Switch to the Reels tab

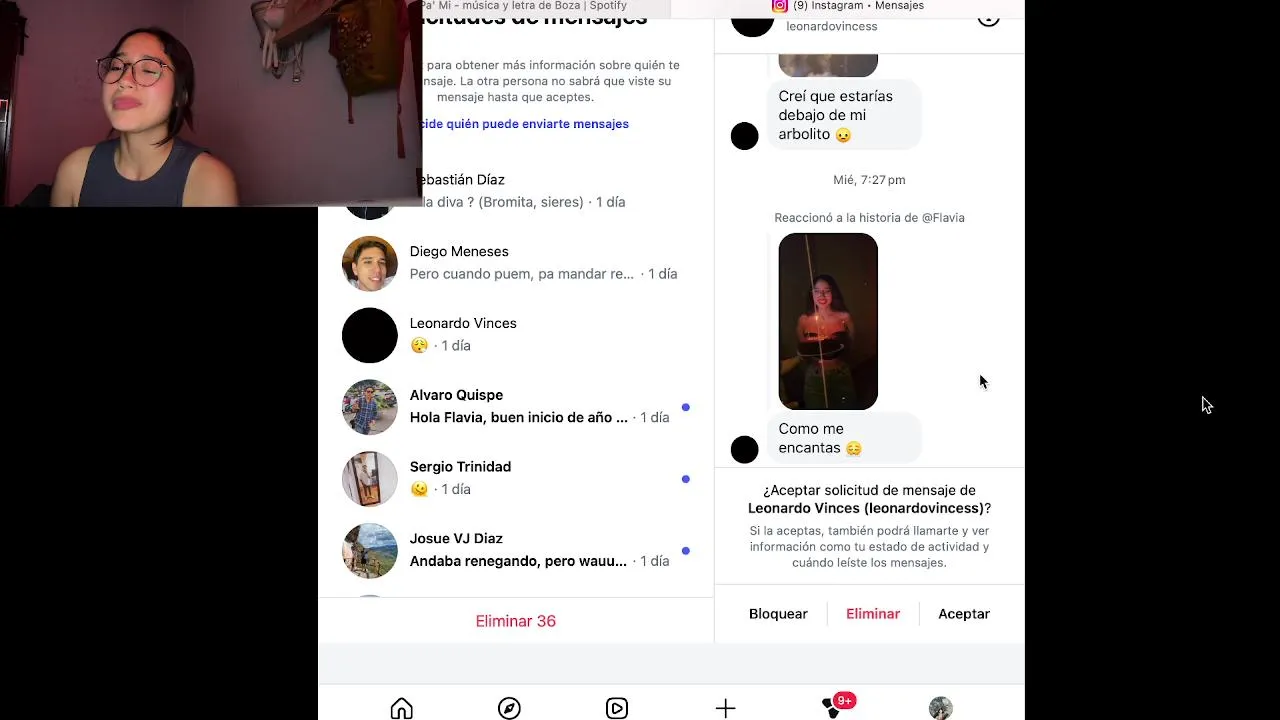tap(617, 708)
